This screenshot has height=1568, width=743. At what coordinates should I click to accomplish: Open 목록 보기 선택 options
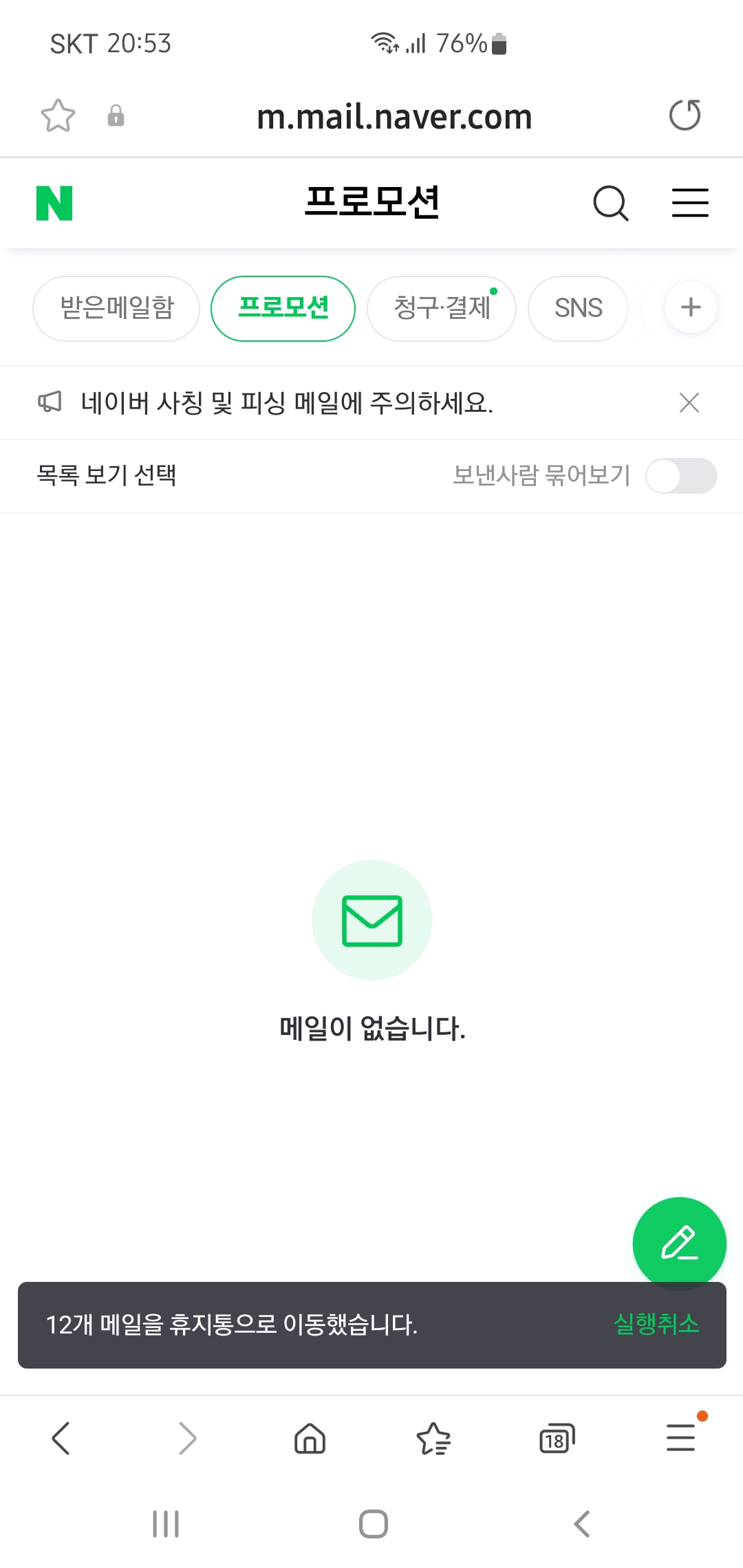tap(107, 475)
